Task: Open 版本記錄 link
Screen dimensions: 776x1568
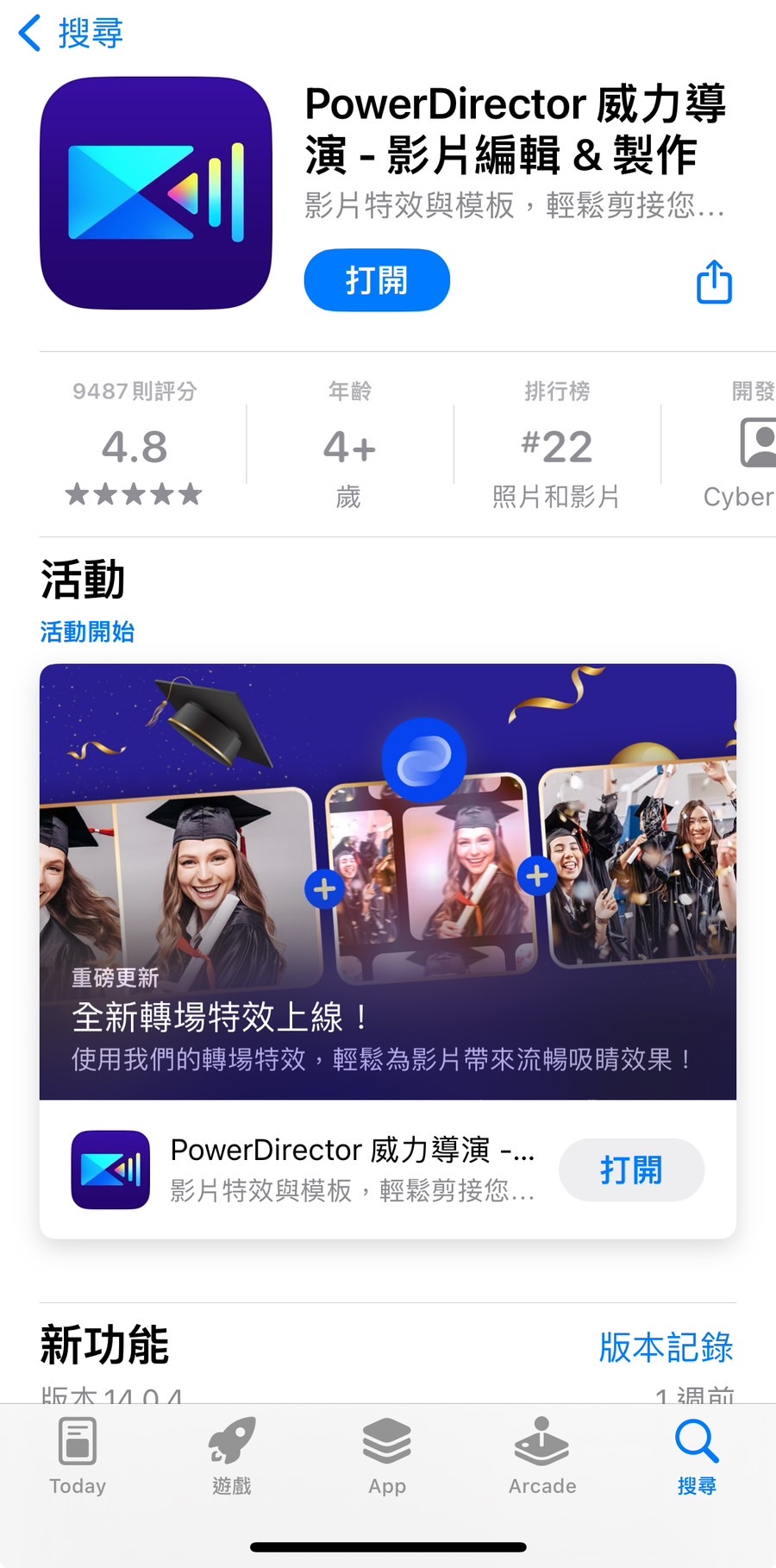Action: [666, 1346]
